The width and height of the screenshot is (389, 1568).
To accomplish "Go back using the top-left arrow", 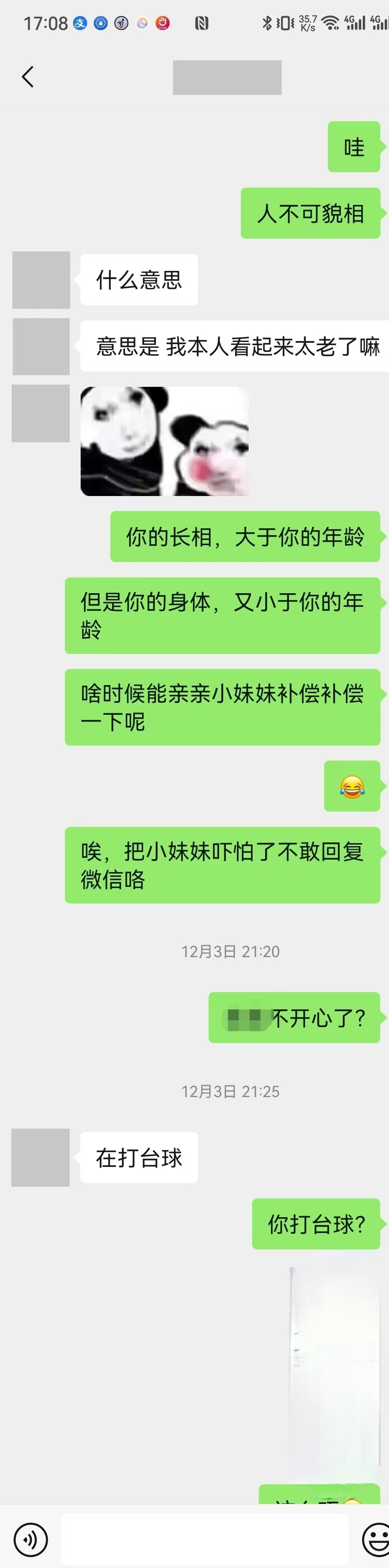I will point(28,77).
